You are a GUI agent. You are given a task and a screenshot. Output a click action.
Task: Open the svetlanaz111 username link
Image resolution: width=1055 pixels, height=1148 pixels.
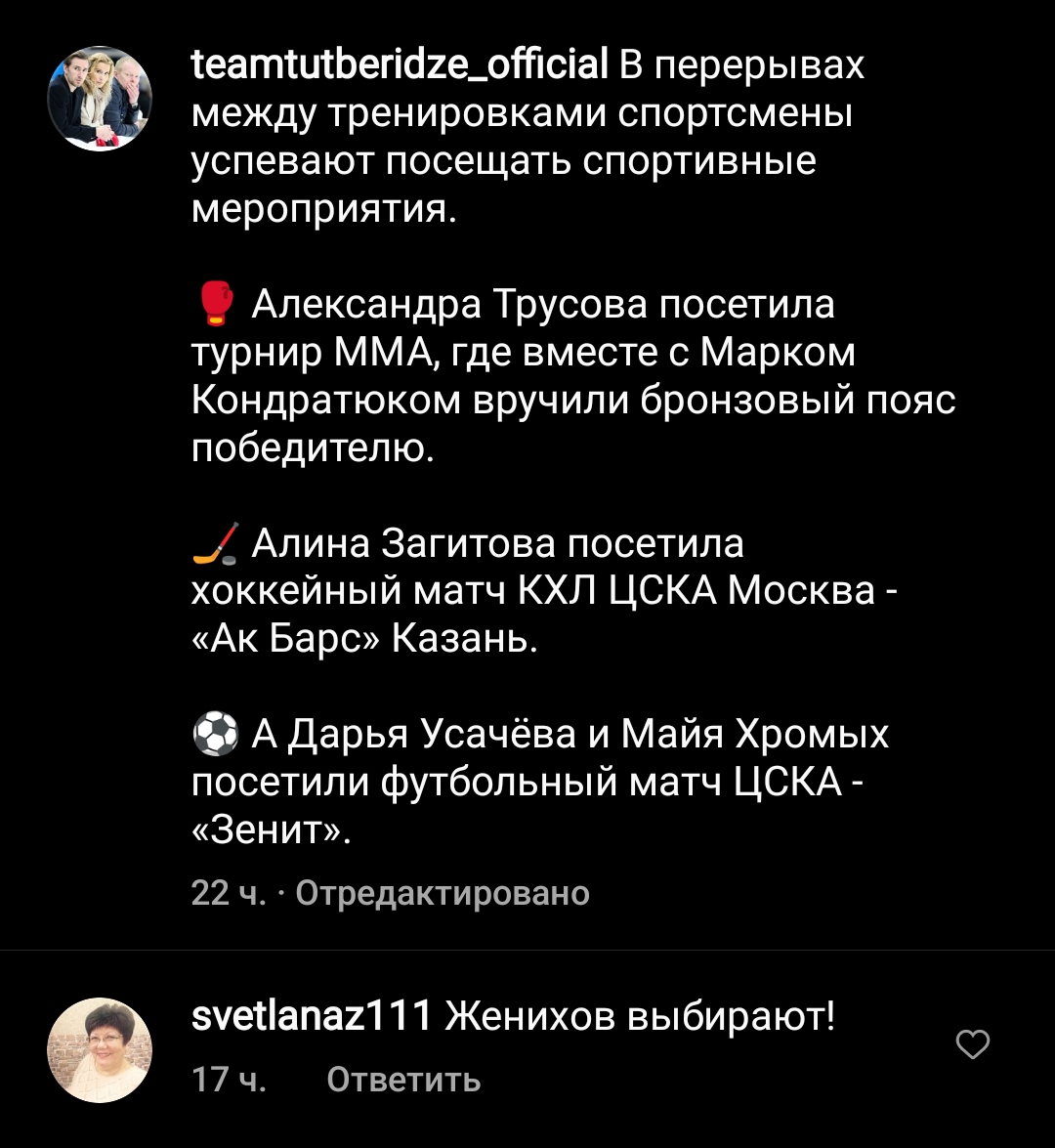(x=311, y=1017)
